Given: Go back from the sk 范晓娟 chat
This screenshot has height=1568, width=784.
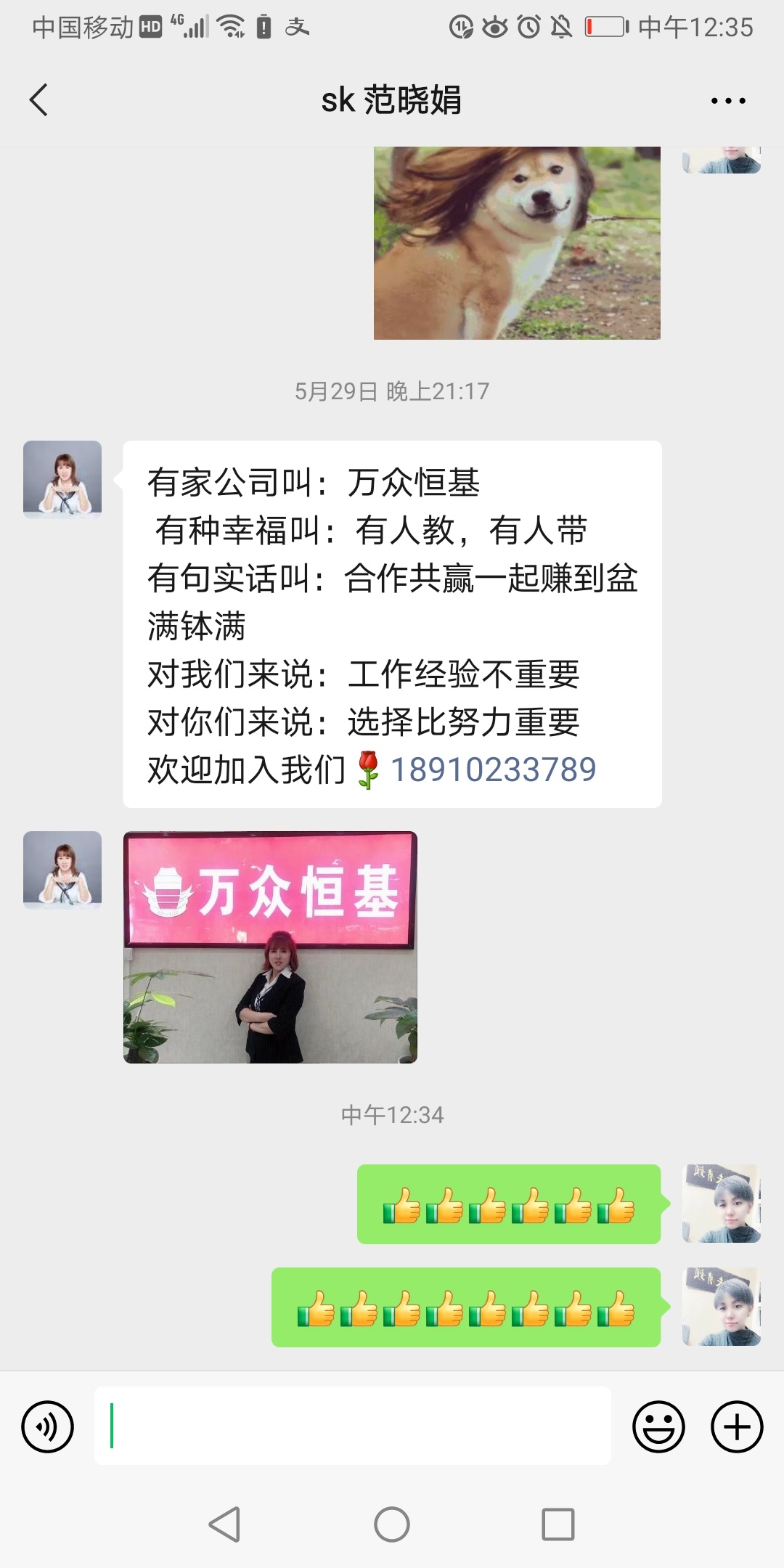Looking at the screenshot, I should pyautogui.click(x=39, y=100).
